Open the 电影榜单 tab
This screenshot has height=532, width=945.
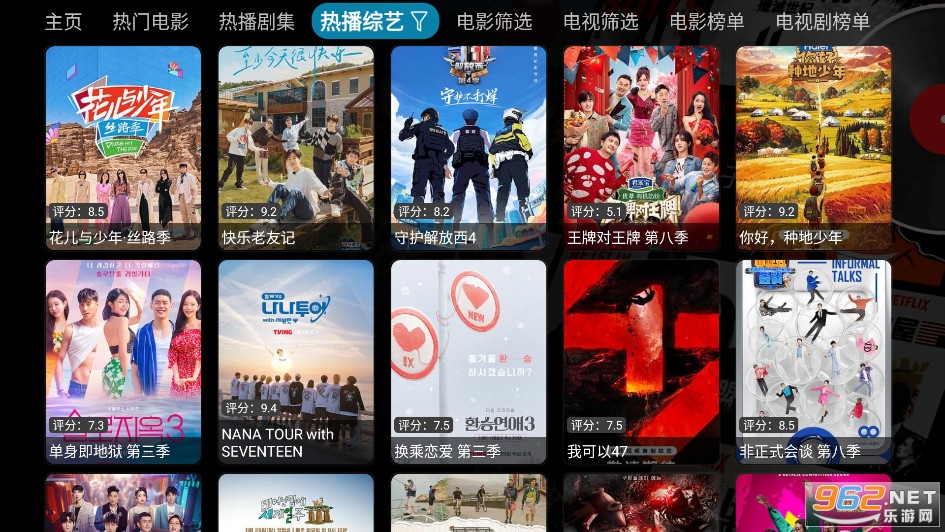point(707,21)
